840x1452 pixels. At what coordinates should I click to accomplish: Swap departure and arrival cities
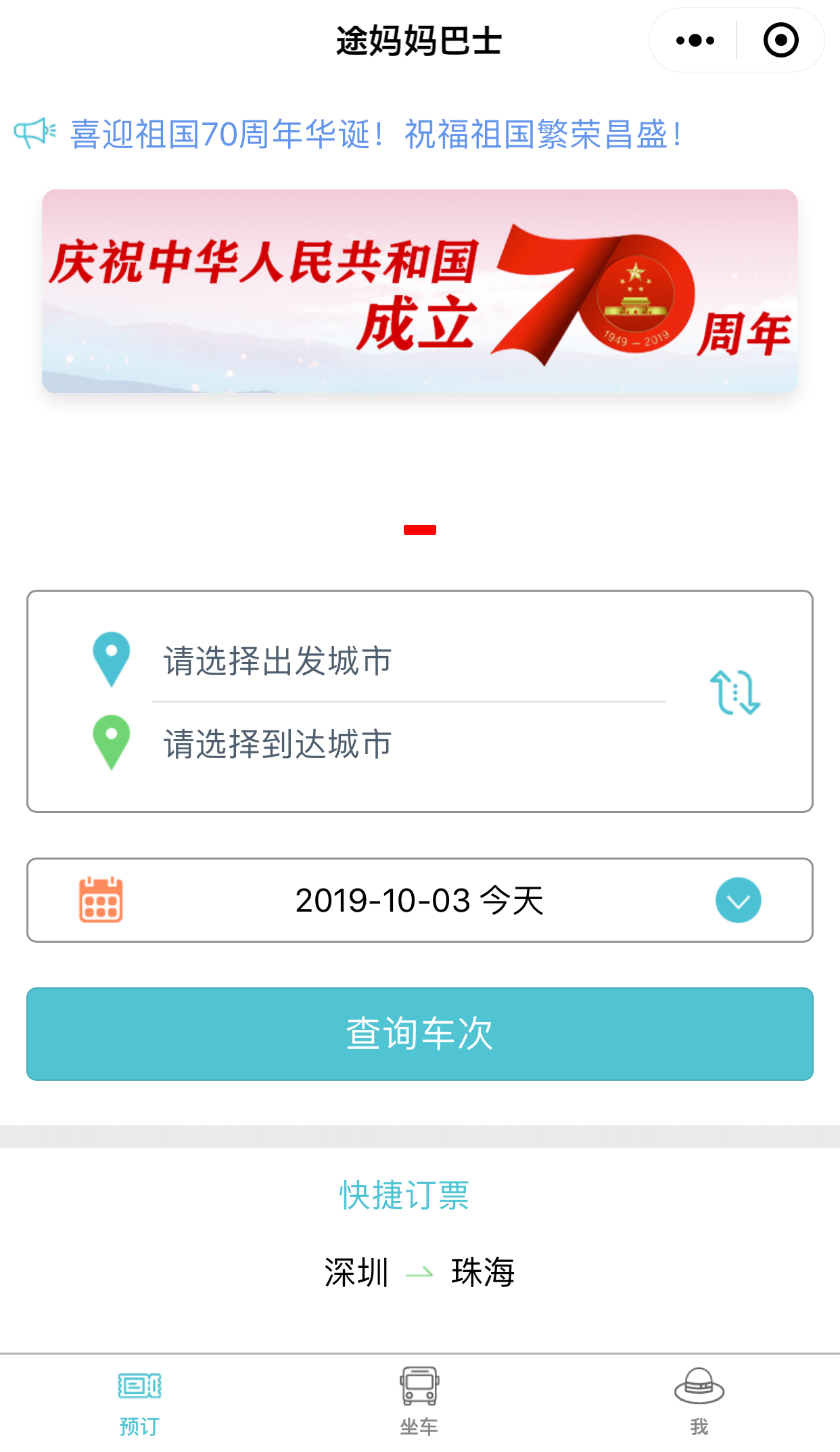point(735,692)
